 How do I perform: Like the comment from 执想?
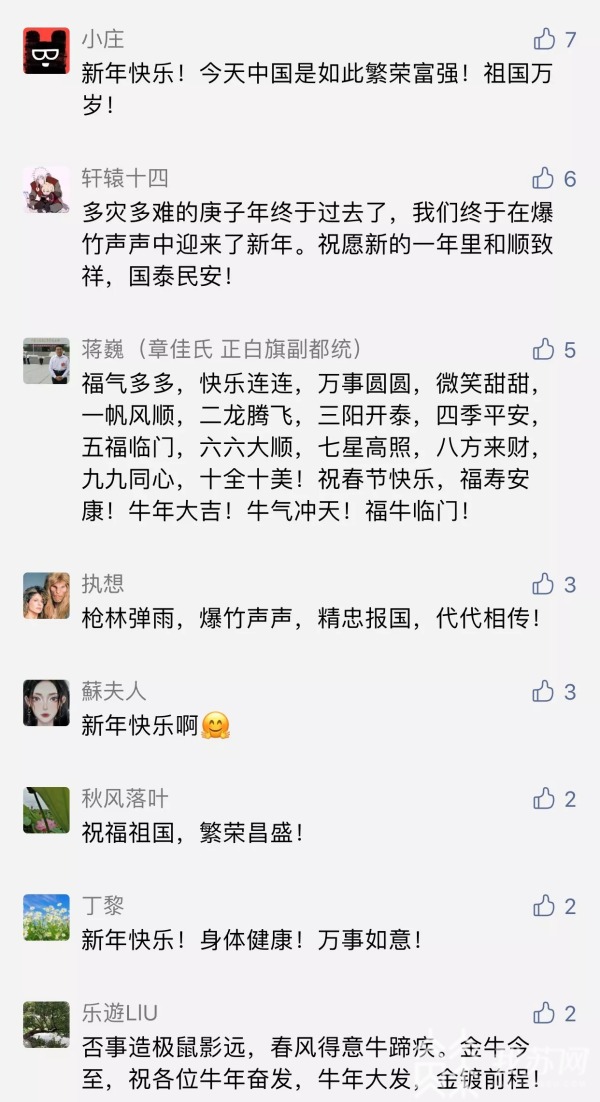tap(544, 584)
